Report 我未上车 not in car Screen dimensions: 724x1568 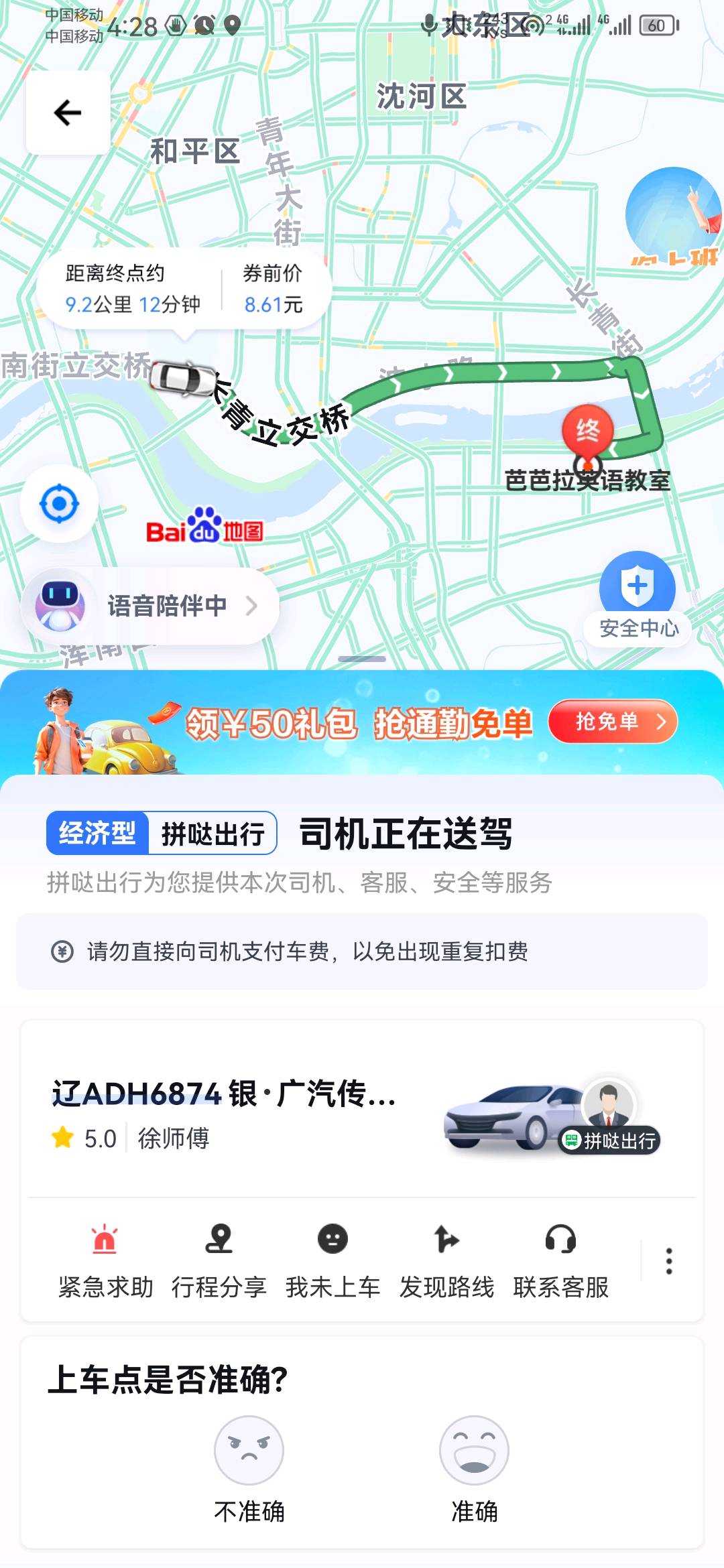333,1260
